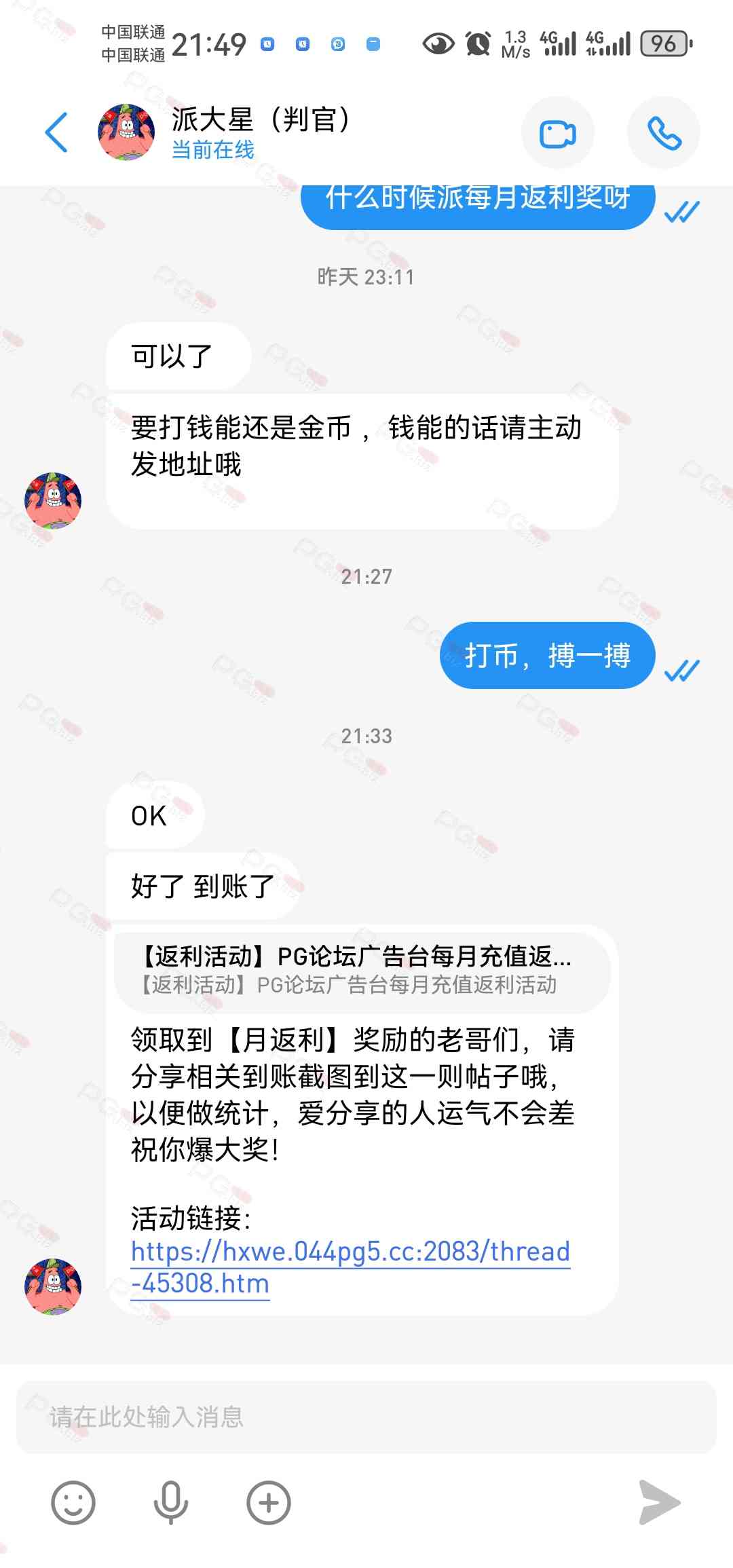Open the plus attachment menu

[x=269, y=1502]
